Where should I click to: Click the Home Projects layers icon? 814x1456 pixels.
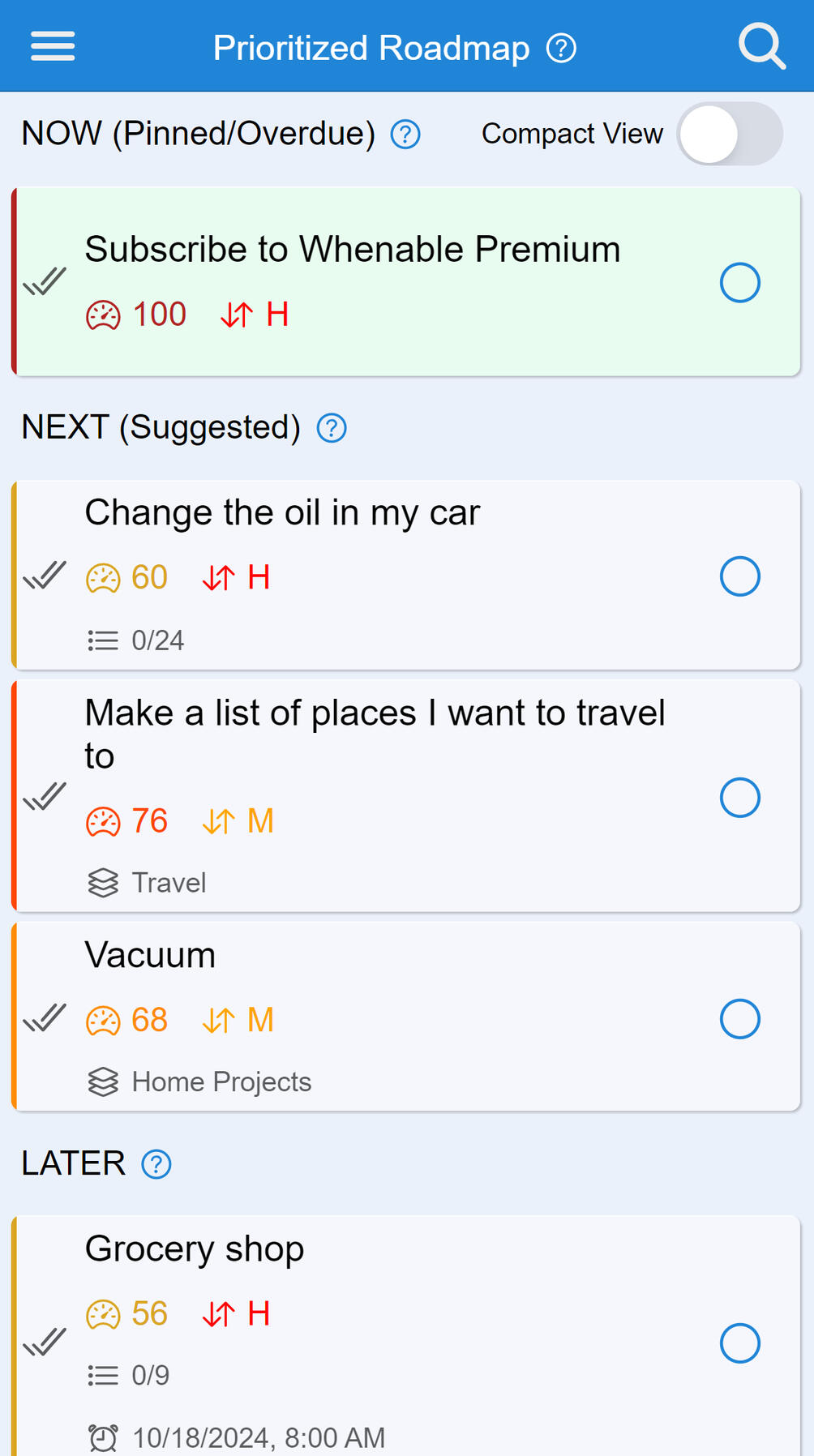[x=102, y=1081]
